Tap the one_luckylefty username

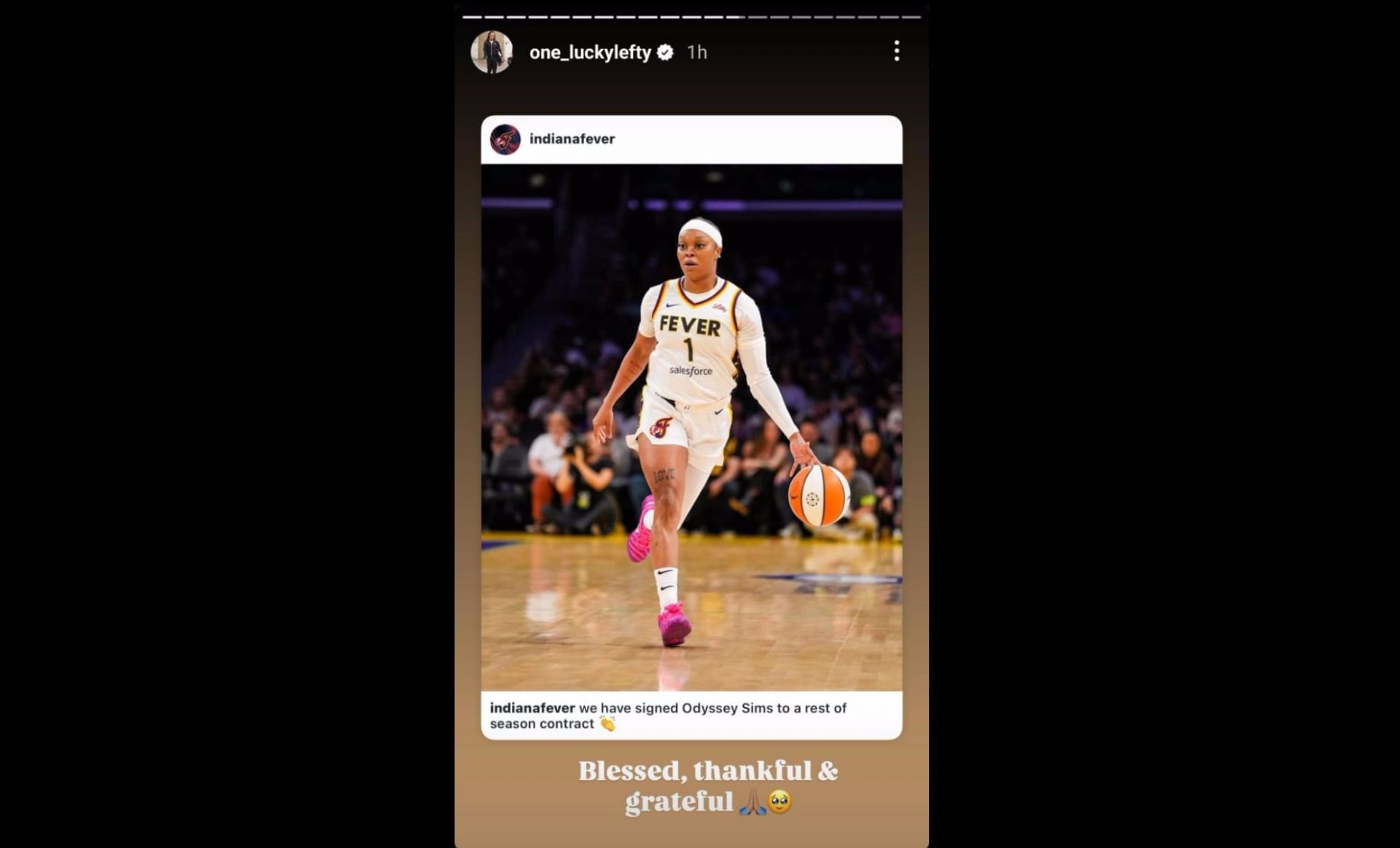pyautogui.click(x=589, y=52)
